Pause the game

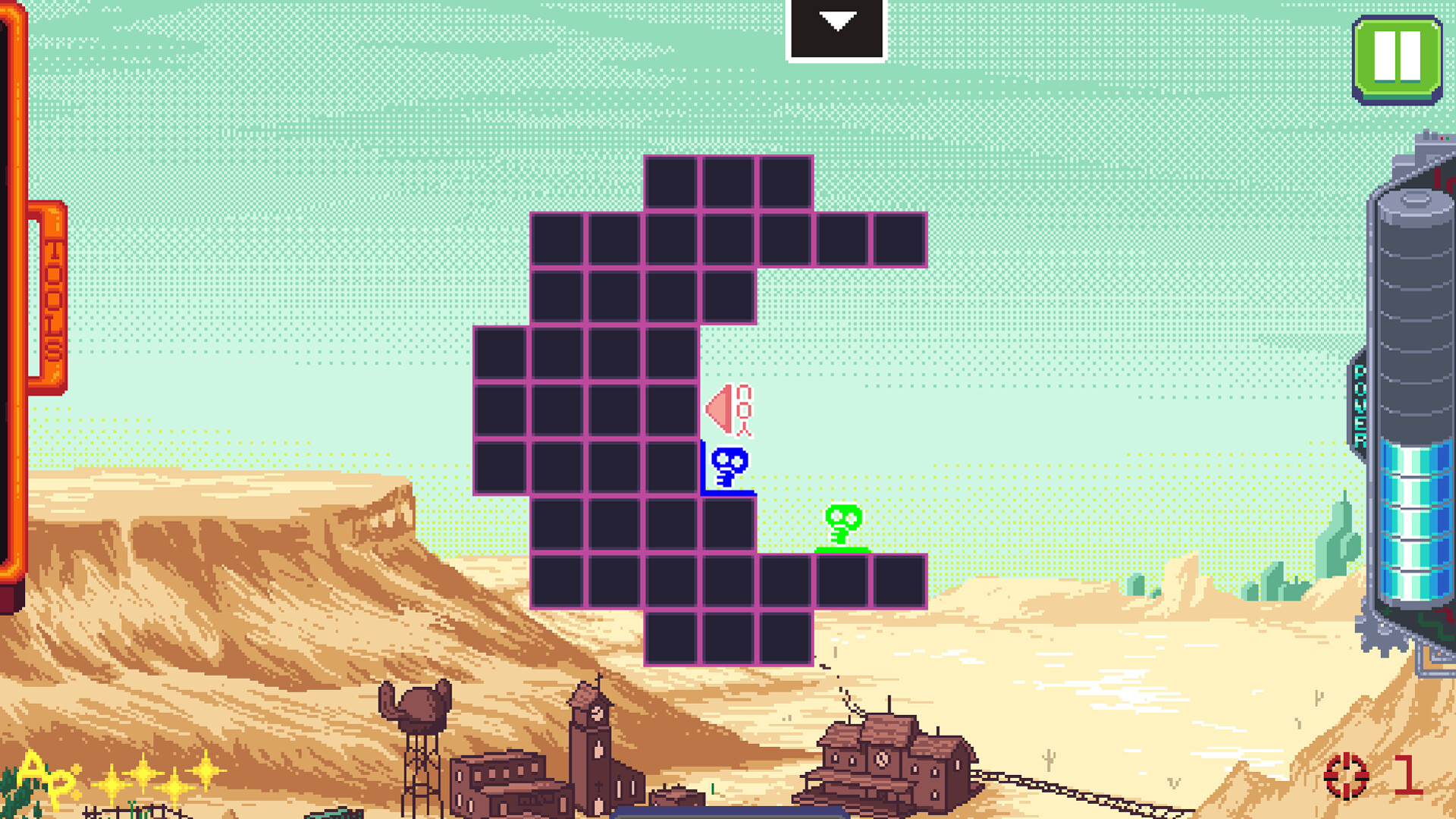(1397, 58)
